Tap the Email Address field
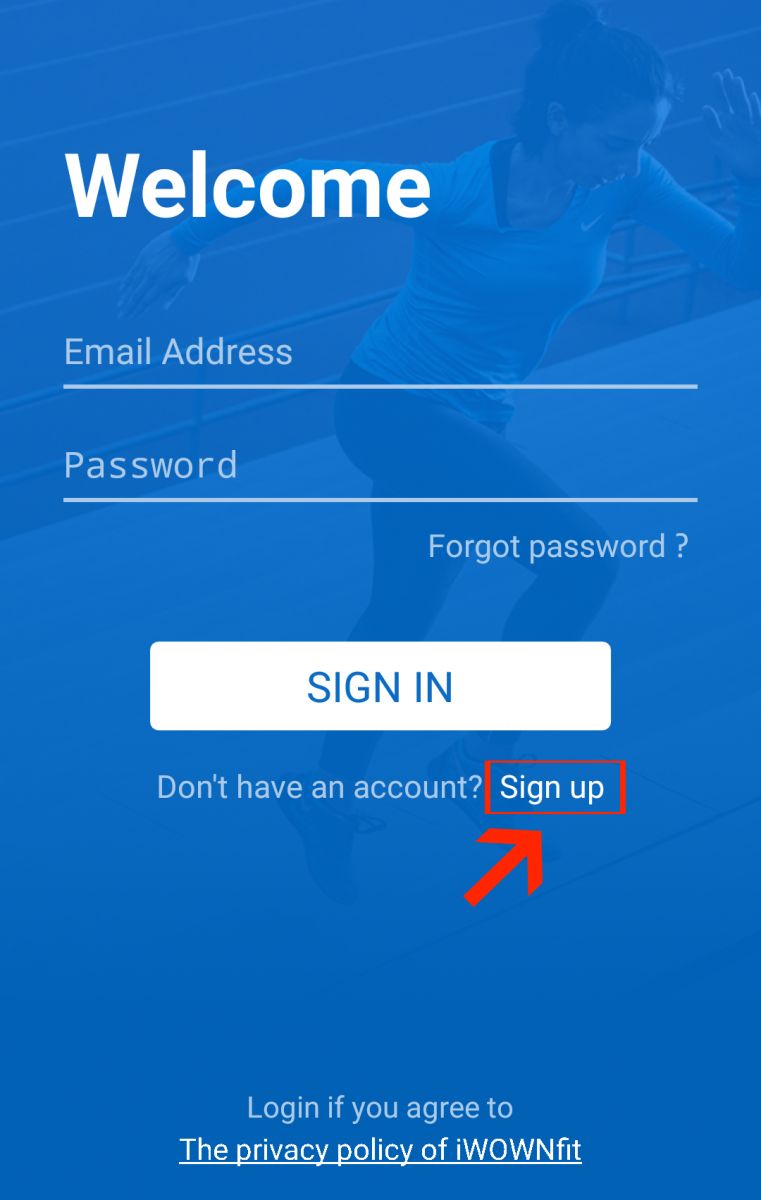This screenshot has height=1200, width=761. point(380,352)
